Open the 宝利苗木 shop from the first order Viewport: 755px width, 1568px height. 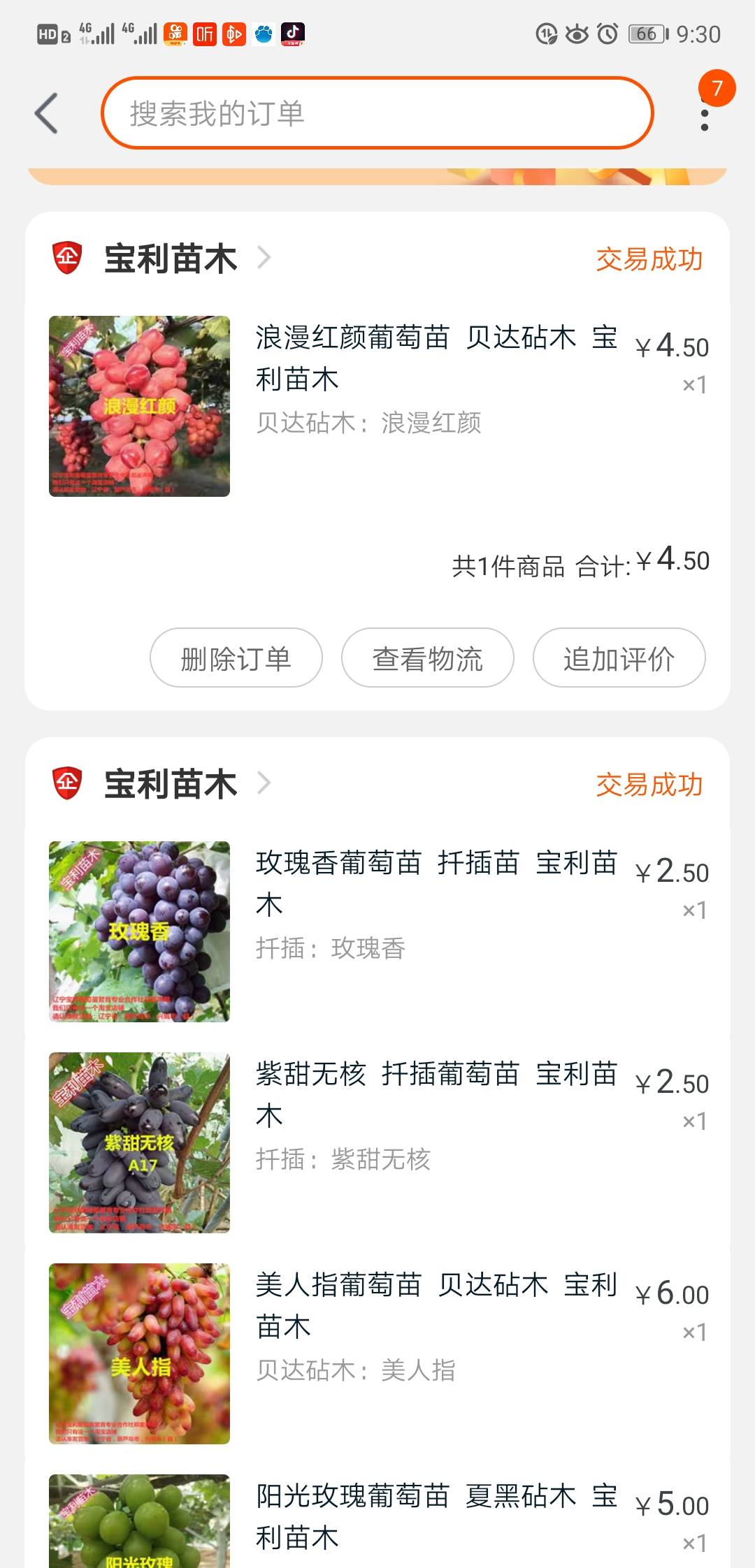(x=171, y=259)
